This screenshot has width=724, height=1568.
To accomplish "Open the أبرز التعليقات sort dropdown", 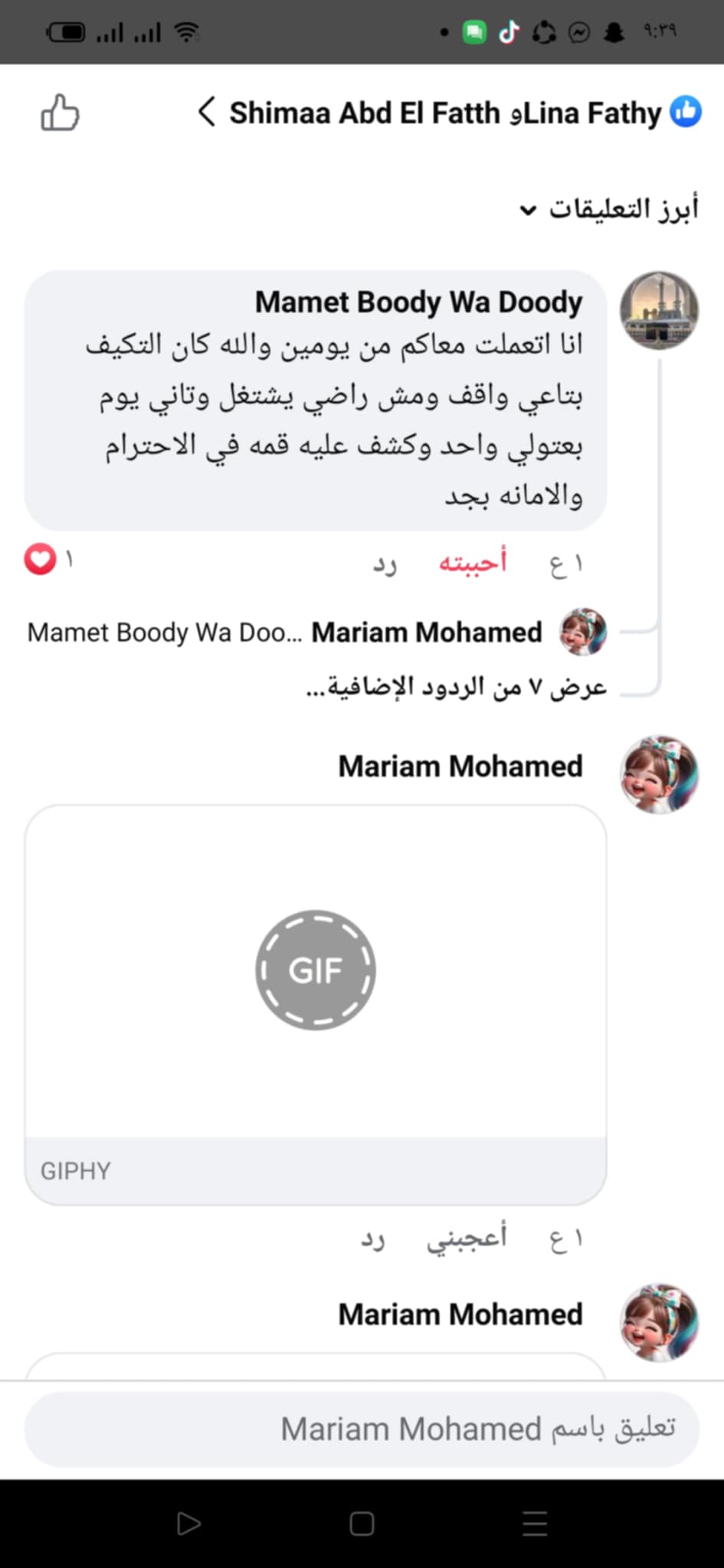I will pos(604,207).
